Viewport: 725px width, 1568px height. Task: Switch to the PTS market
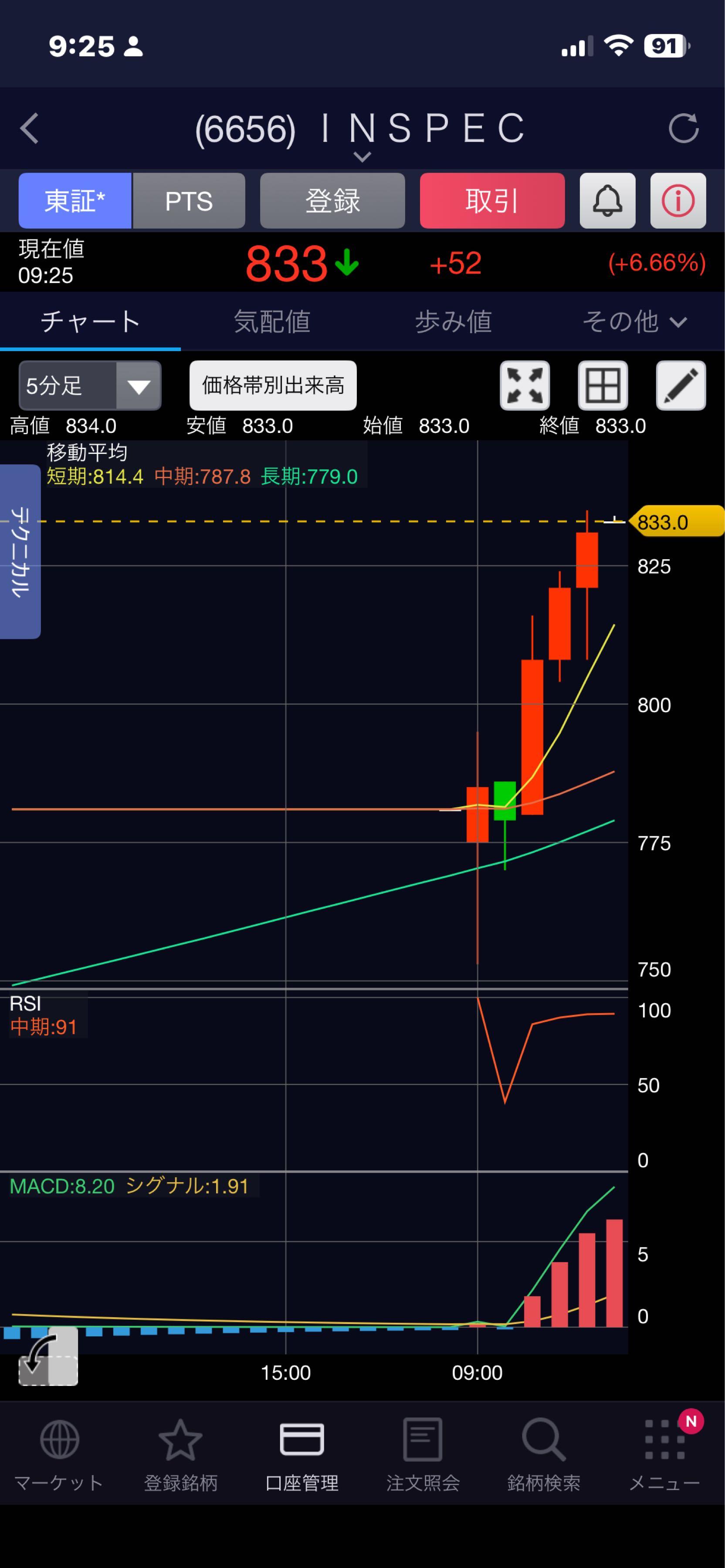point(189,201)
